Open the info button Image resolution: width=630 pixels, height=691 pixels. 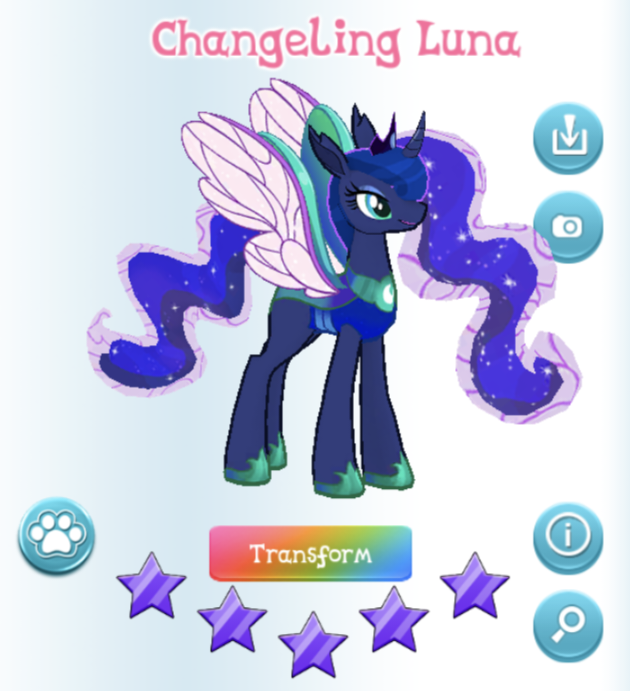click(568, 537)
